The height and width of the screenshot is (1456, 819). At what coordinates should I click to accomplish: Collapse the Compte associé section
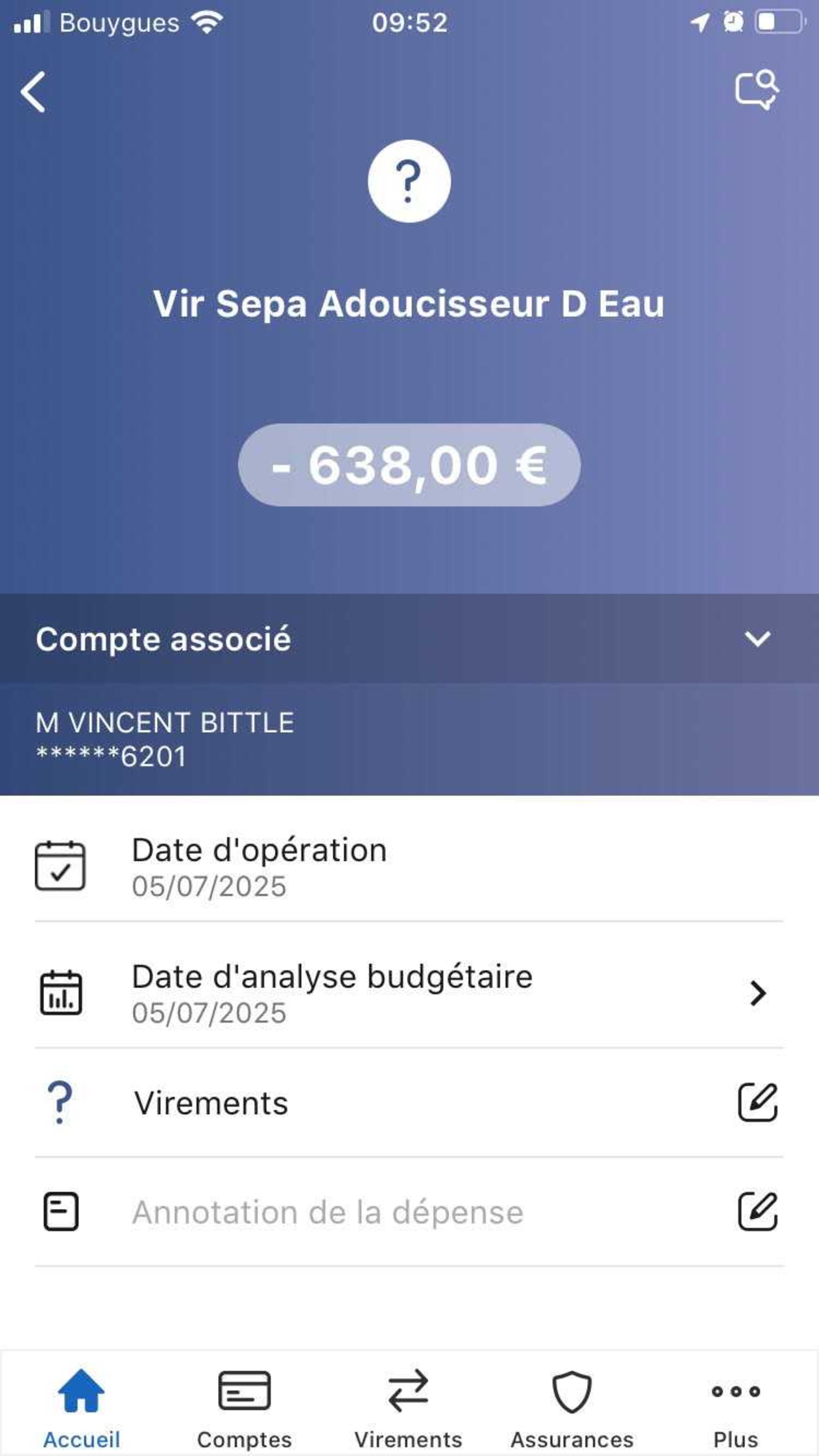757,639
